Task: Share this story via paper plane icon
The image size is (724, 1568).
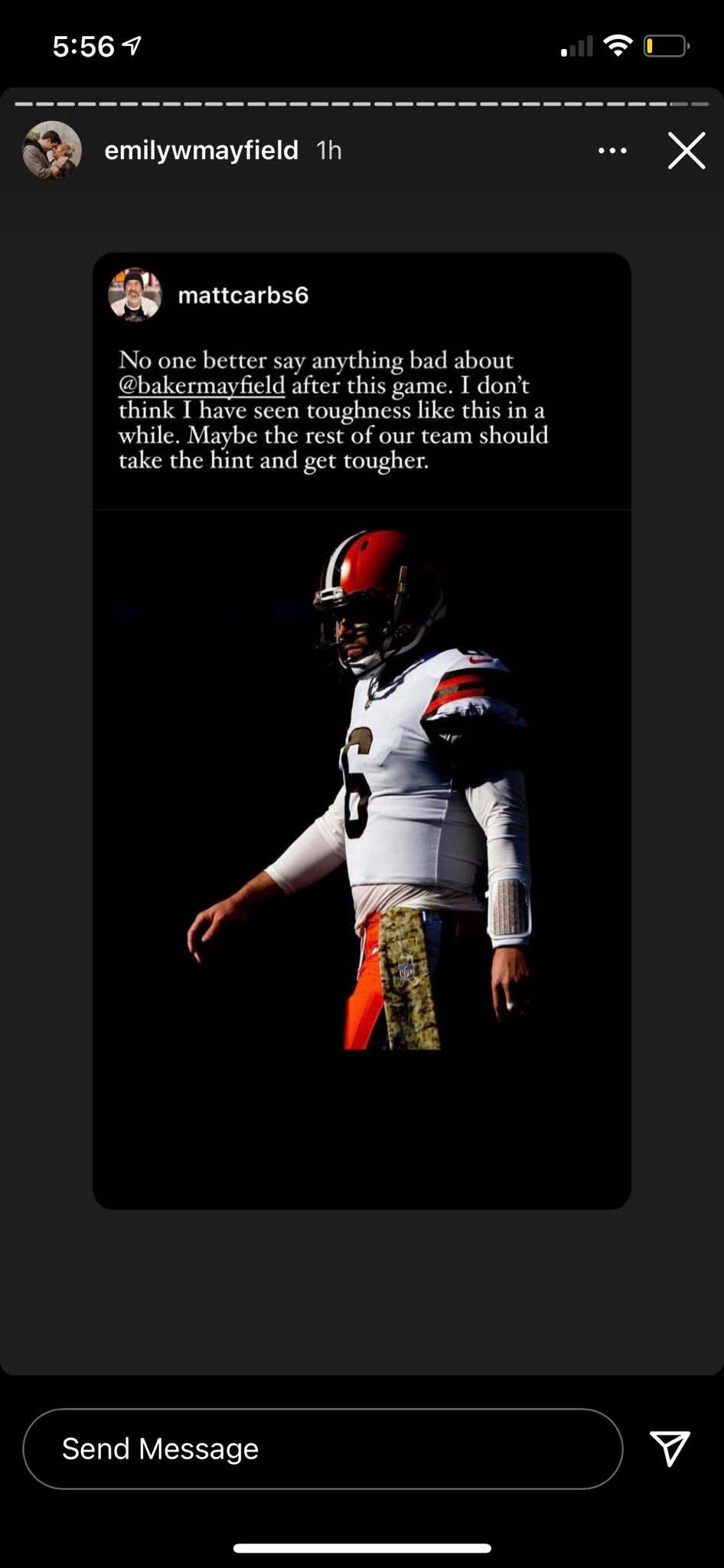Action: click(x=670, y=1448)
